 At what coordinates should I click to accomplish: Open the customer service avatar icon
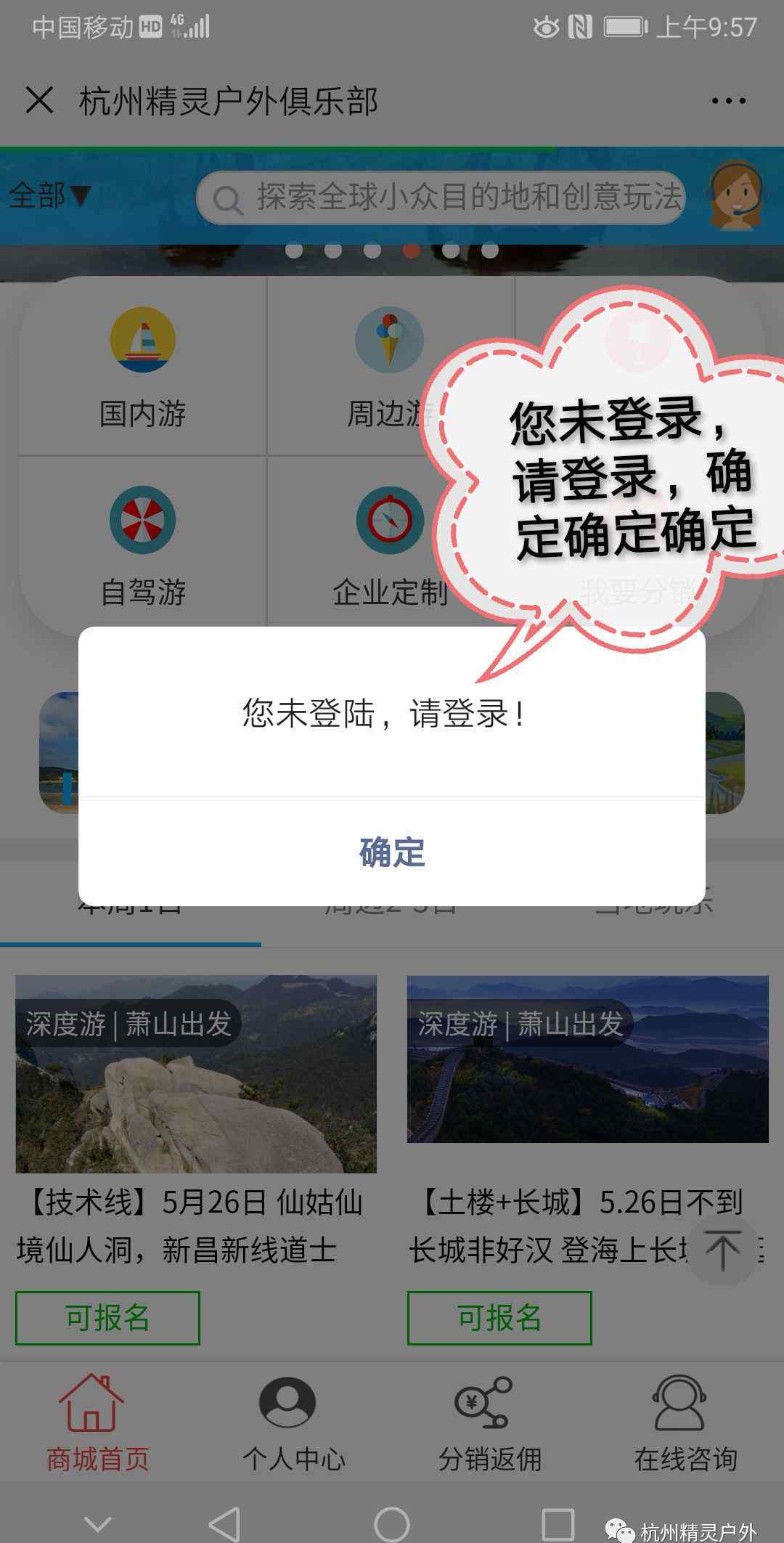pyautogui.click(x=736, y=196)
